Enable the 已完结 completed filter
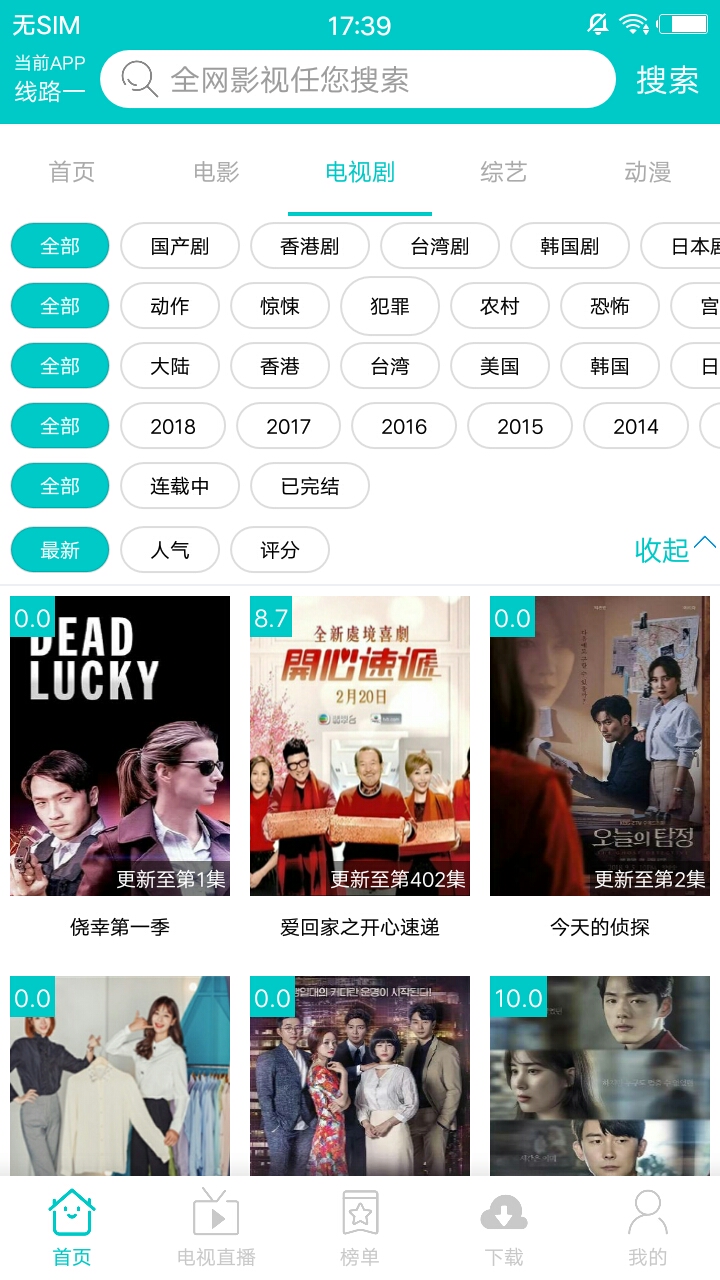 coord(309,486)
